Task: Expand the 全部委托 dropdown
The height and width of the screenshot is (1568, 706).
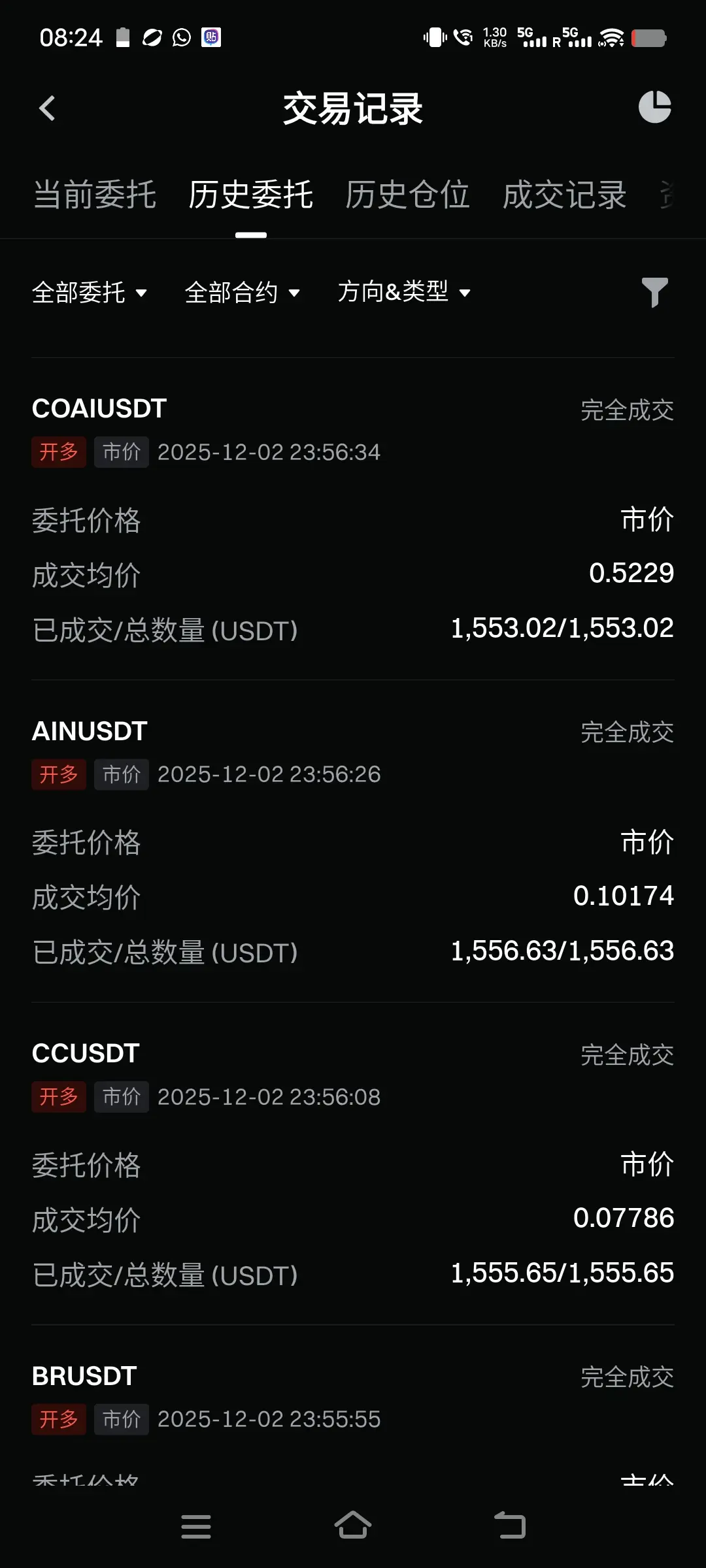Action: (x=90, y=292)
